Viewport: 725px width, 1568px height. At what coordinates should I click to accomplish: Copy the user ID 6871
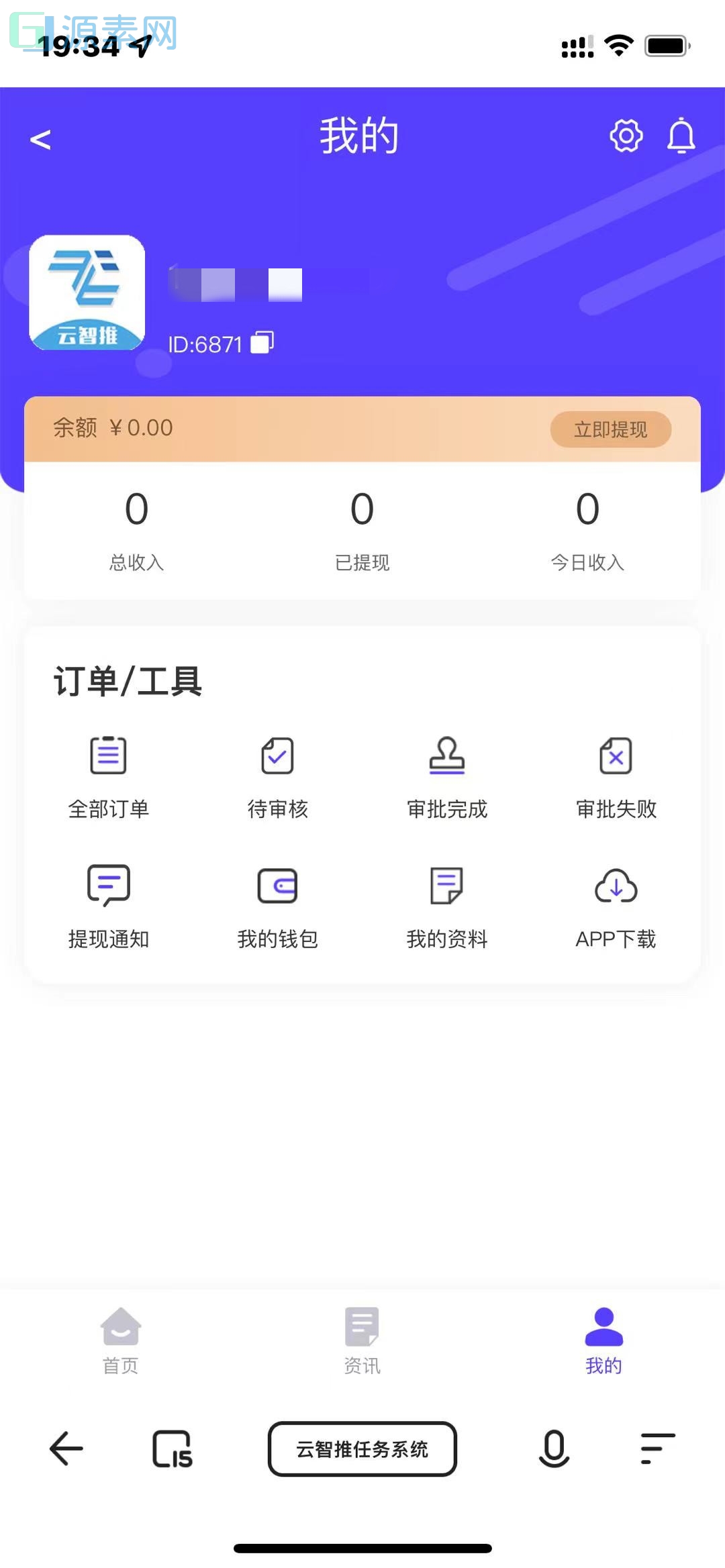click(x=261, y=344)
